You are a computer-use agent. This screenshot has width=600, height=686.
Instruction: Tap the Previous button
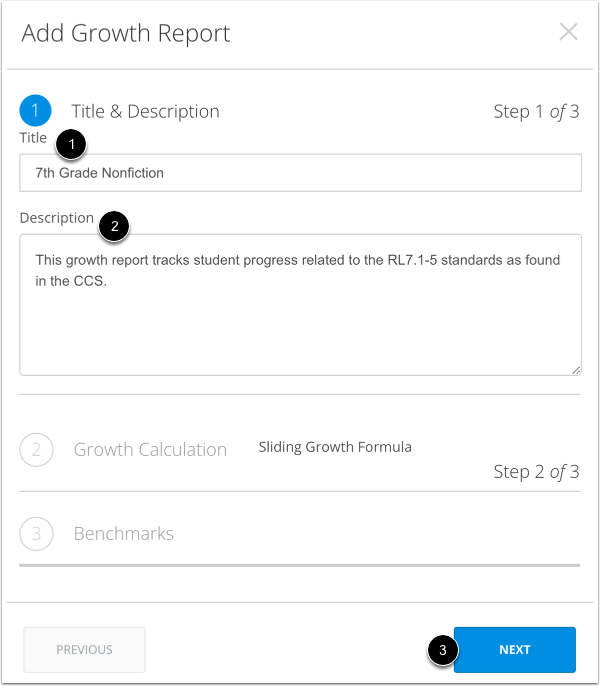click(x=84, y=650)
